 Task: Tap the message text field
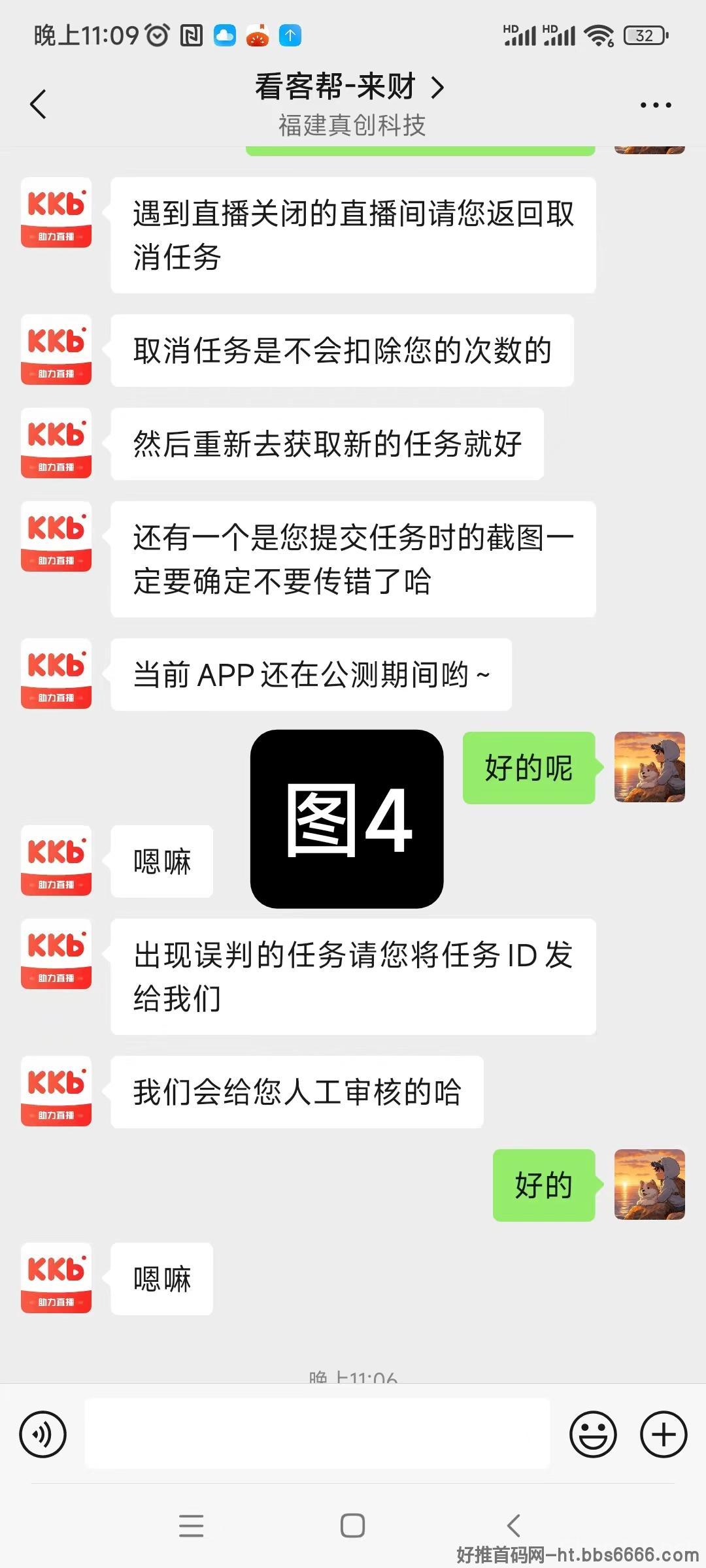[x=318, y=1433]
